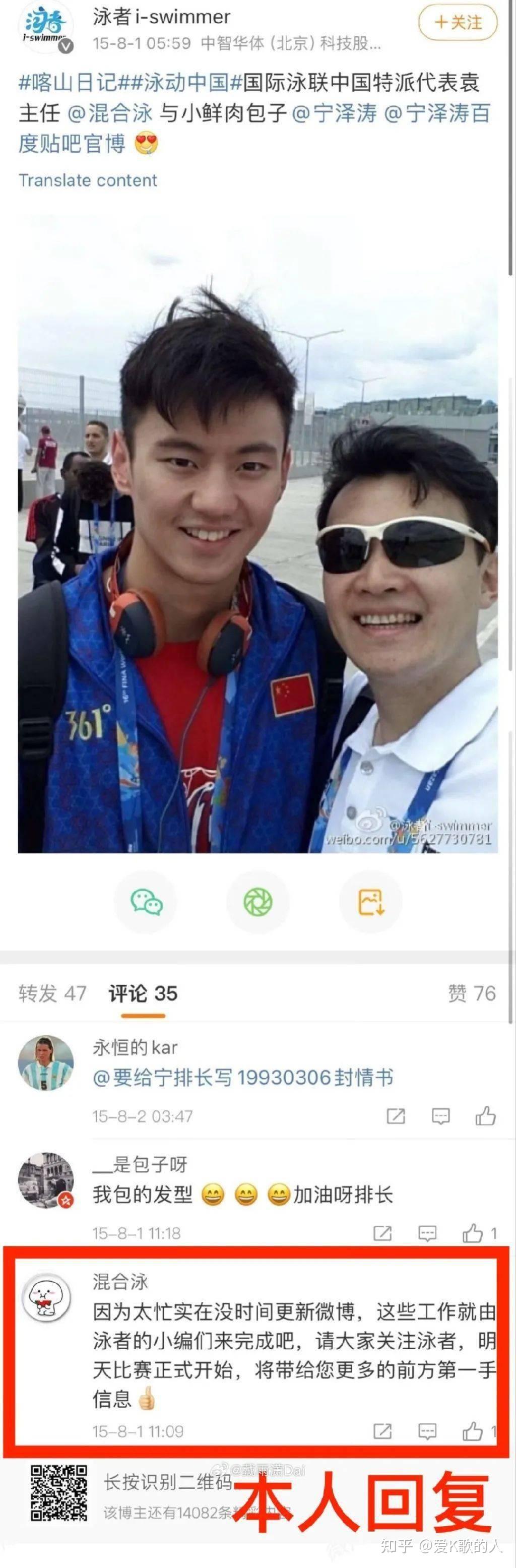Viewport: 516px width, 1568px height.
Task: Open the post photo full screen
Action: (x=258, y=536)
